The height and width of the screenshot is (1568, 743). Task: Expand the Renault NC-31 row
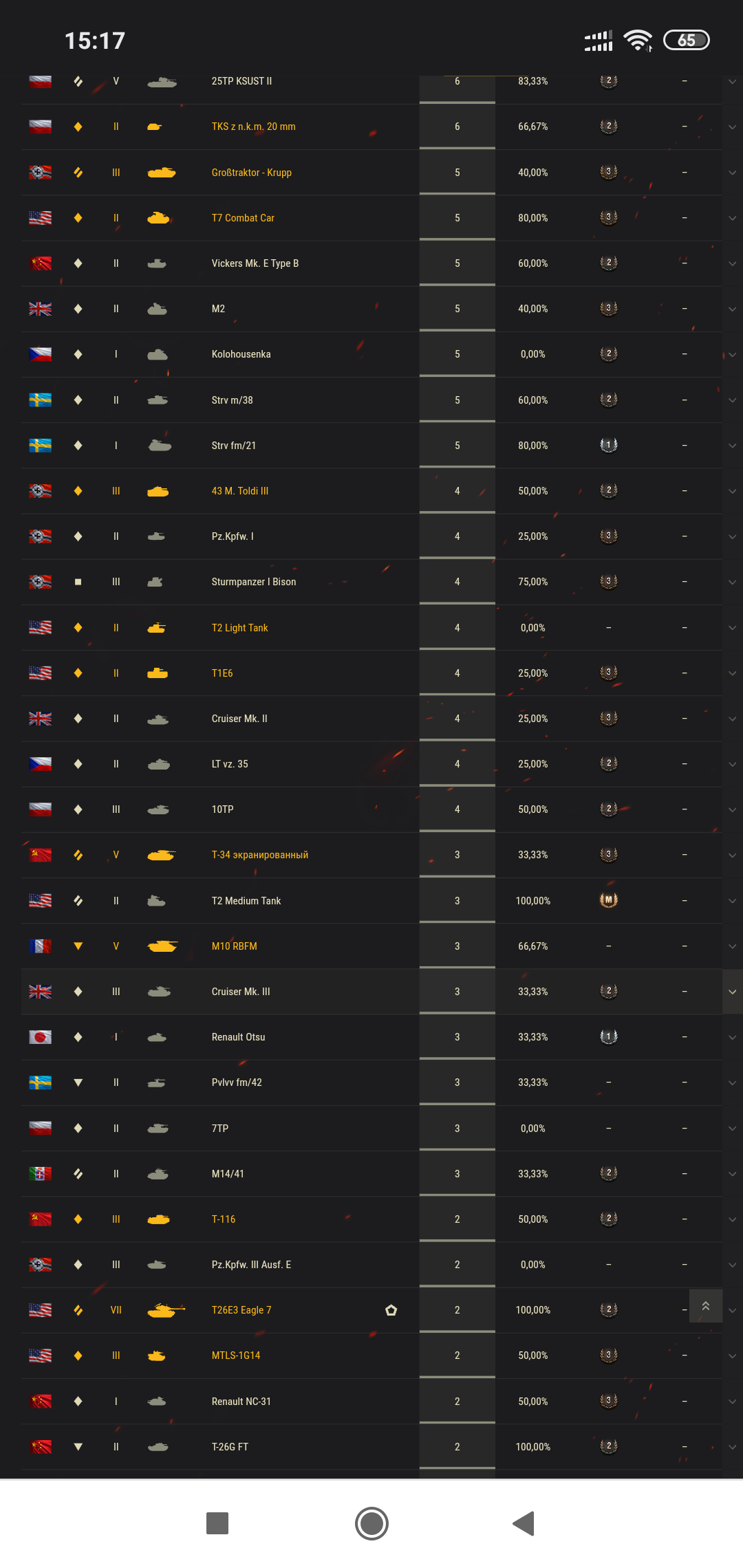point(732,1402)
